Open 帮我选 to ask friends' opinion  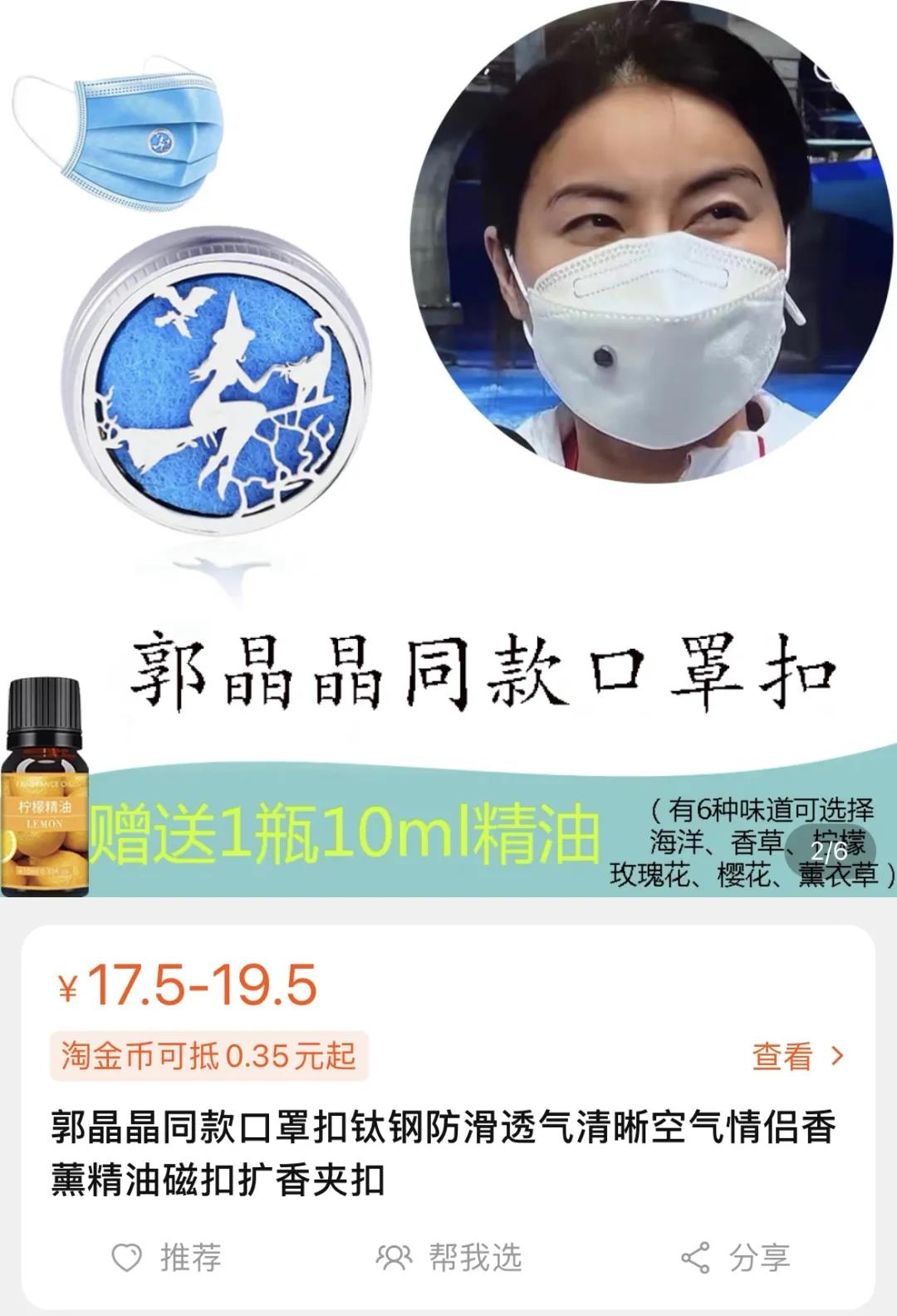click(x=449, y=1257)
